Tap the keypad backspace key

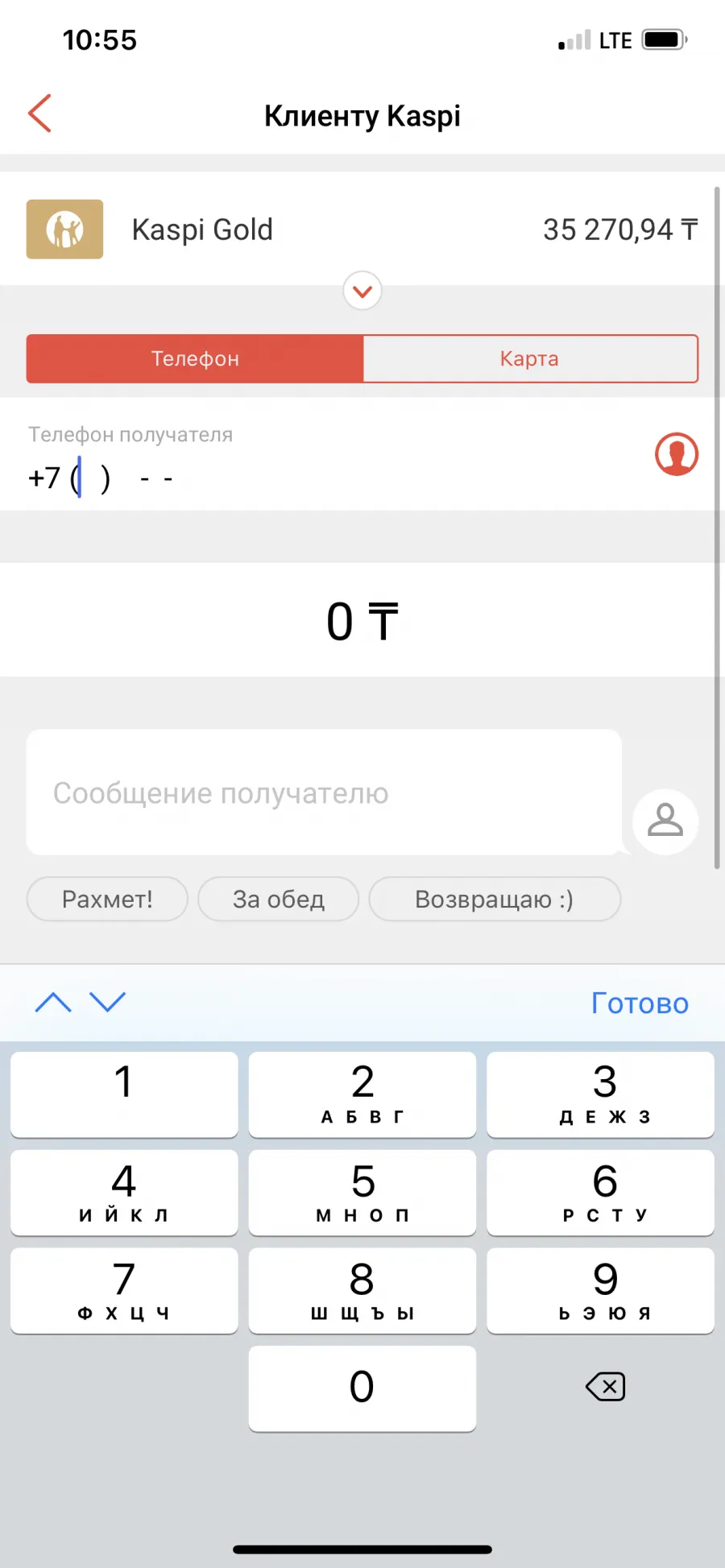coord(605,1387)
